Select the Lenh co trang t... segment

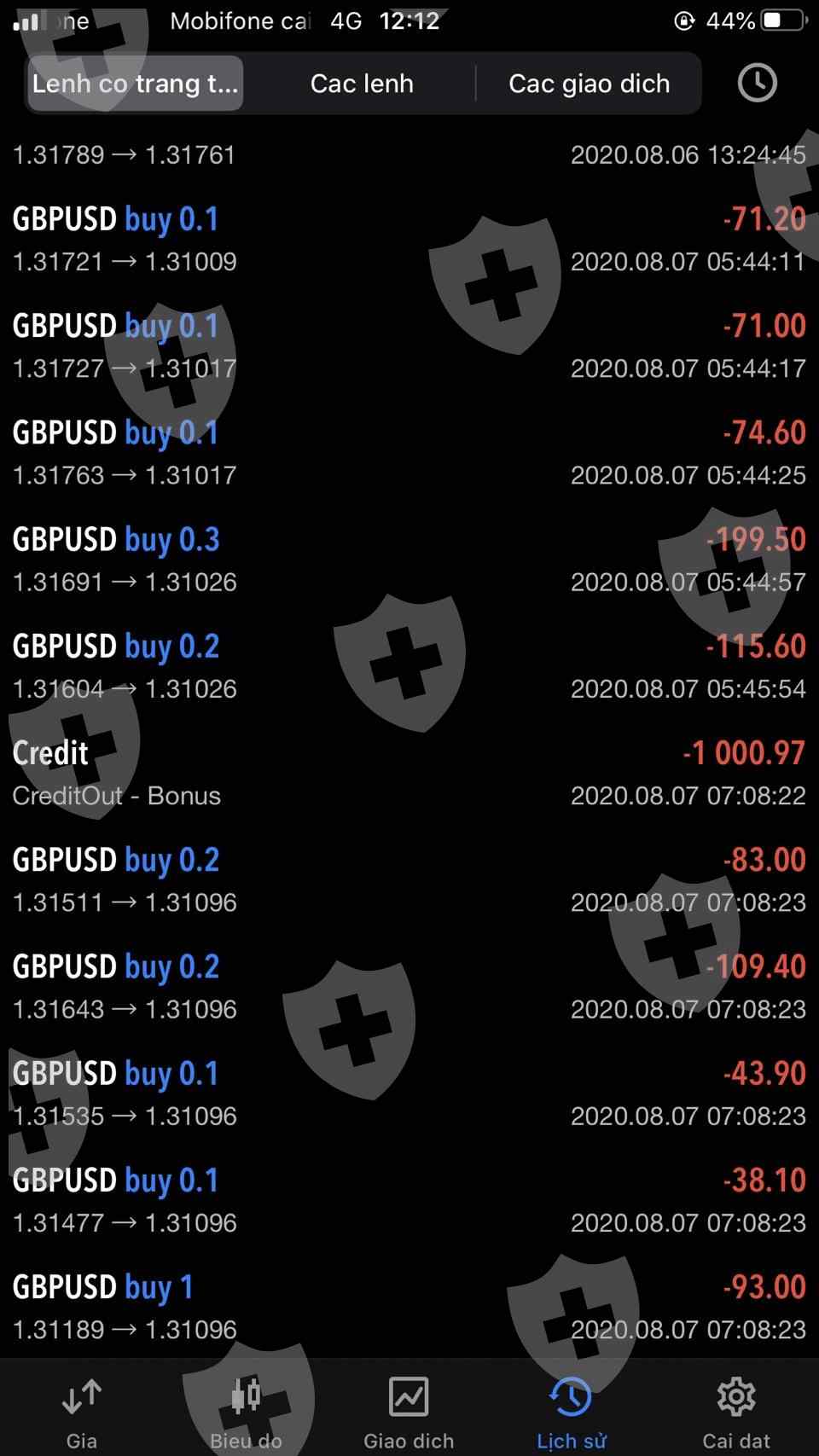pos(136,84)
